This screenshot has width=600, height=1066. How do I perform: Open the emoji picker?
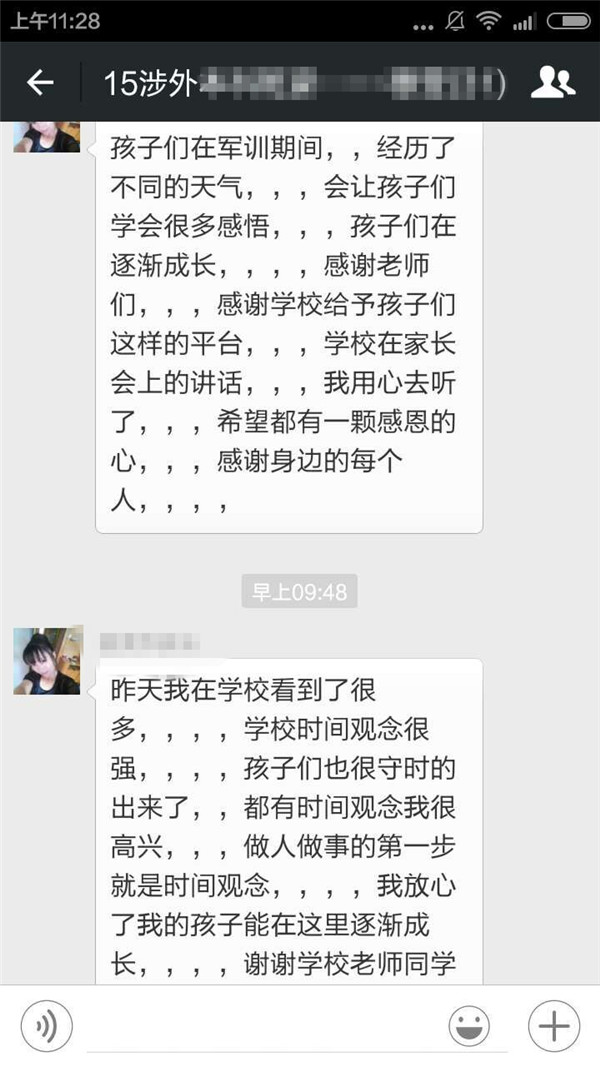[469, 1025]
